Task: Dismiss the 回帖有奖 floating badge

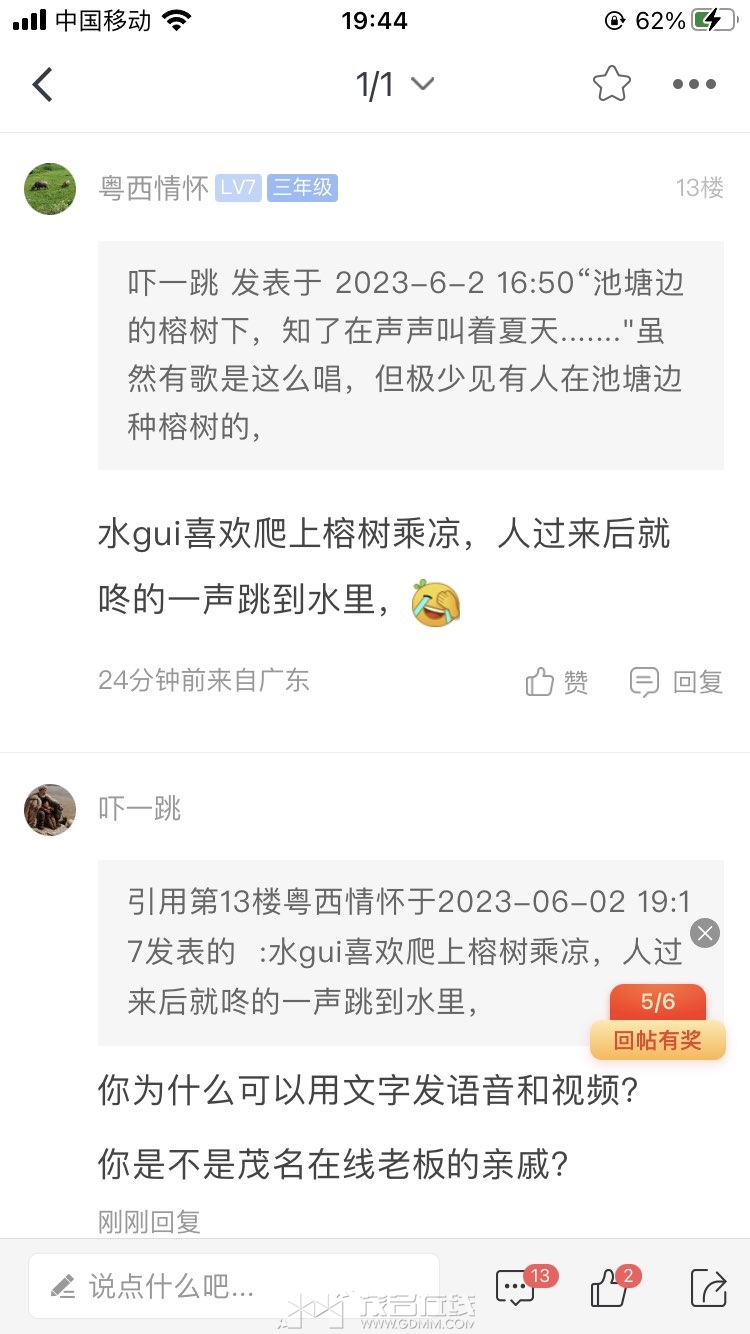Action: point(705,934)
